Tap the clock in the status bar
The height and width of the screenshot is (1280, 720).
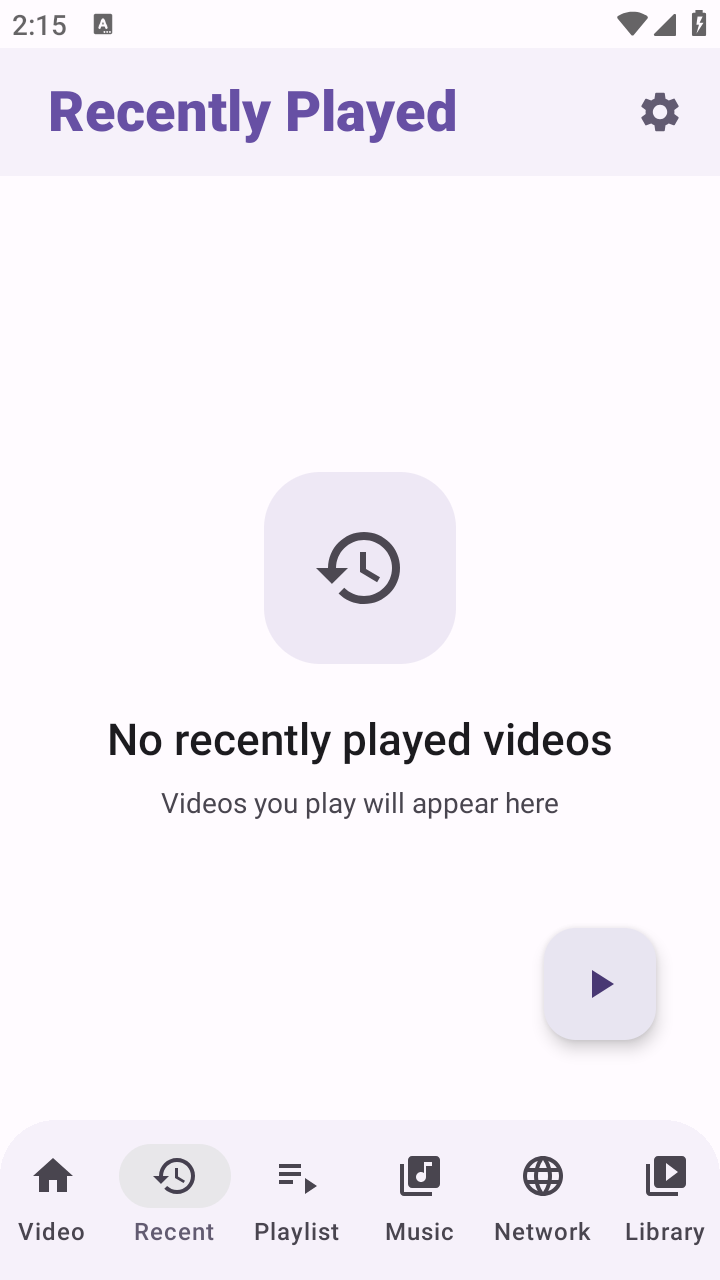click(x=39, y=25)
